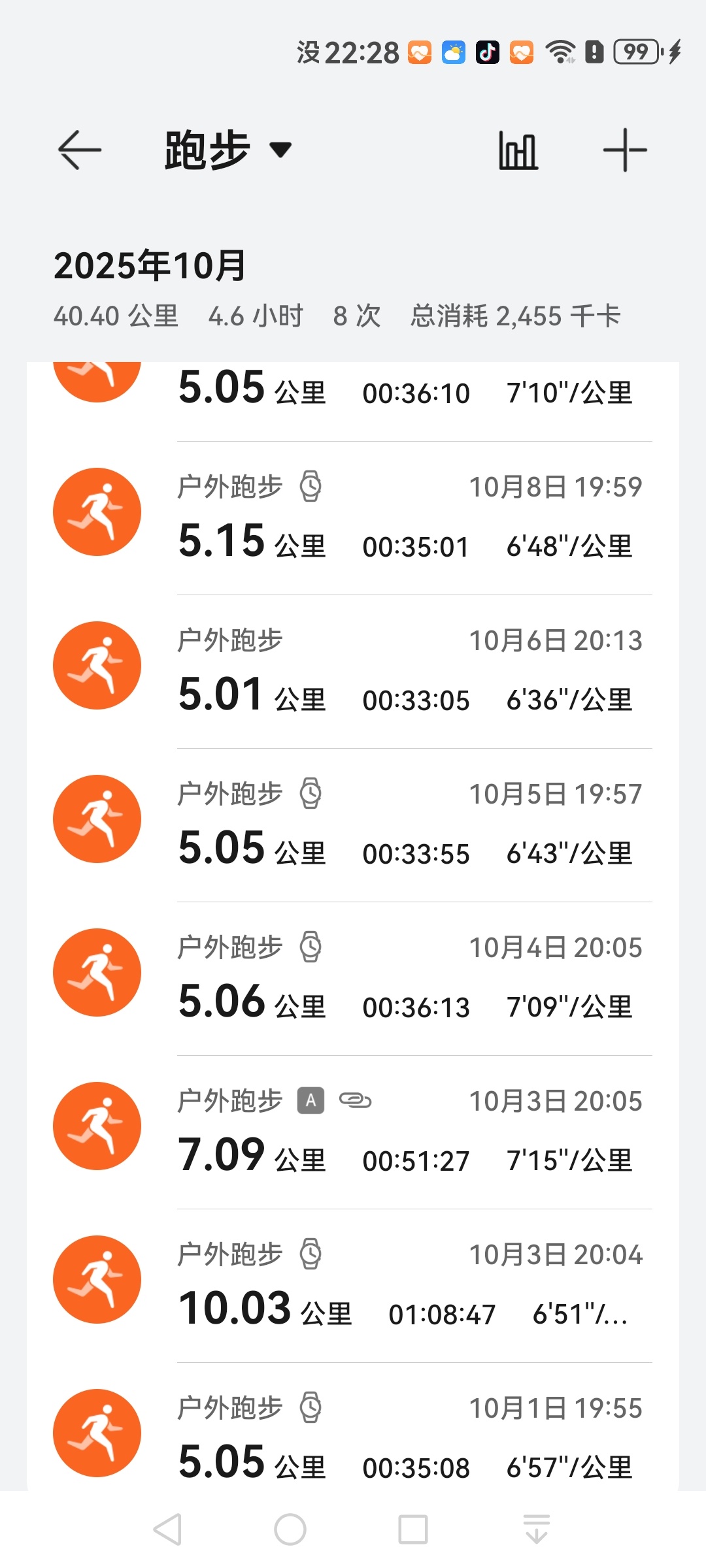
Task: Go back using the top arrow
Action: click(80, 150)
